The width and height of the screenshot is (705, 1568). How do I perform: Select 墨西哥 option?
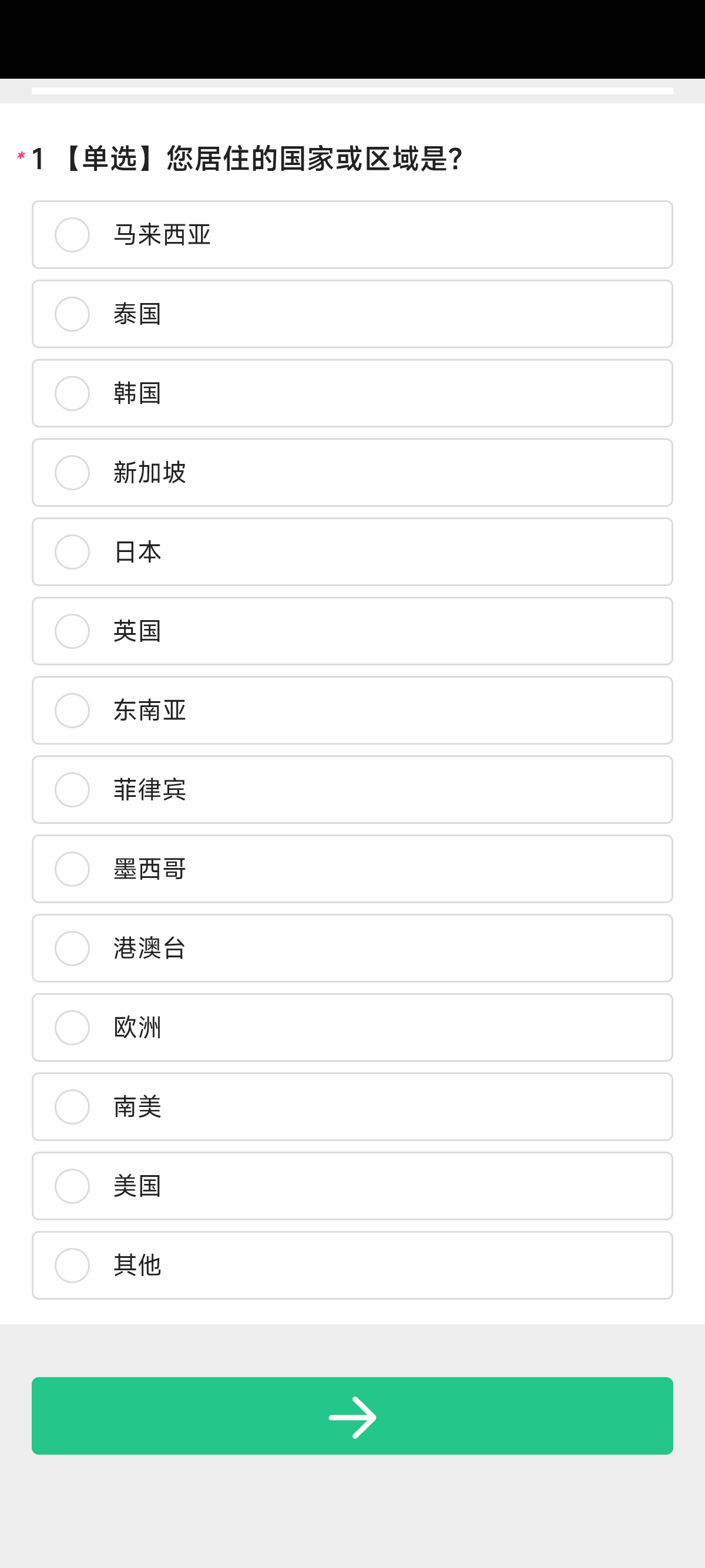[x=71, y=869]
